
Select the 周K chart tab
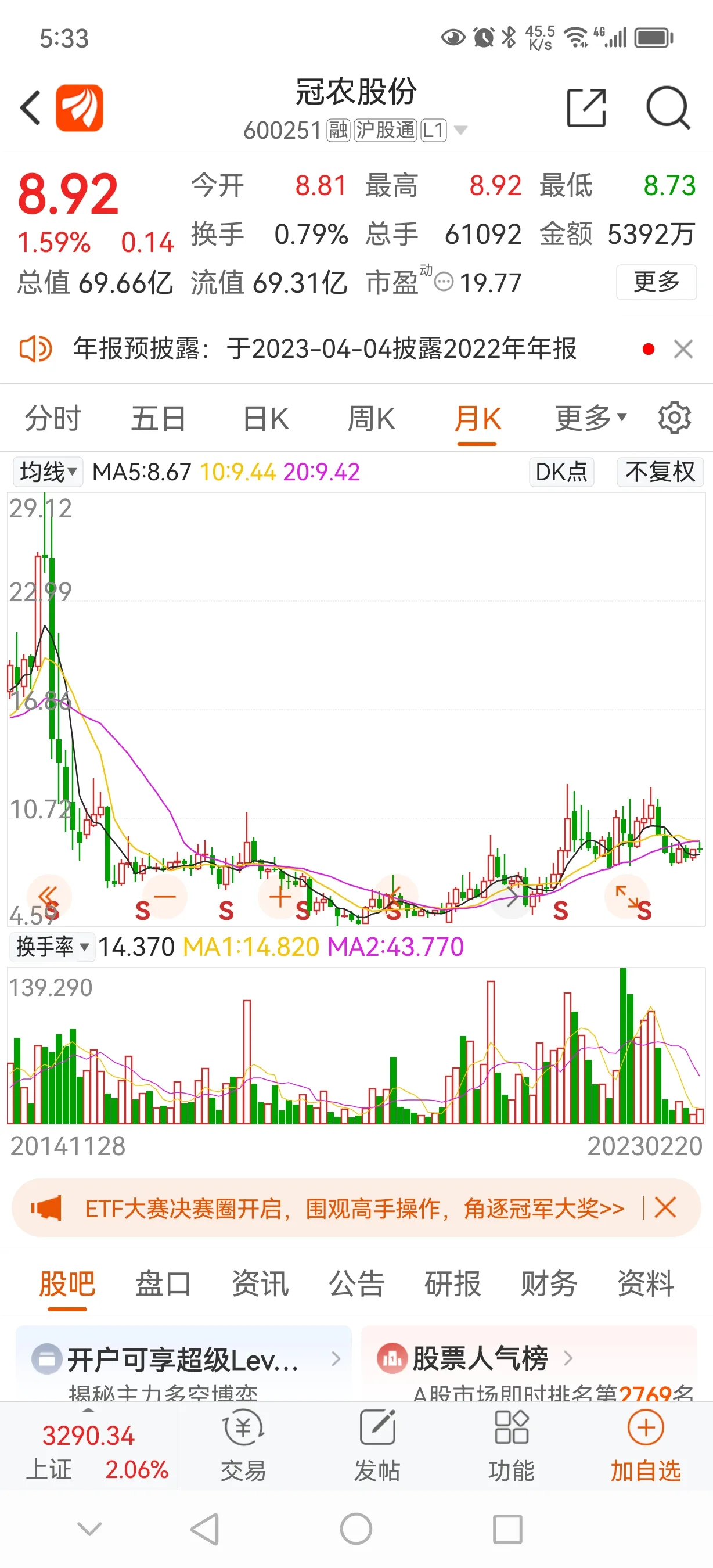click(371, 419)
